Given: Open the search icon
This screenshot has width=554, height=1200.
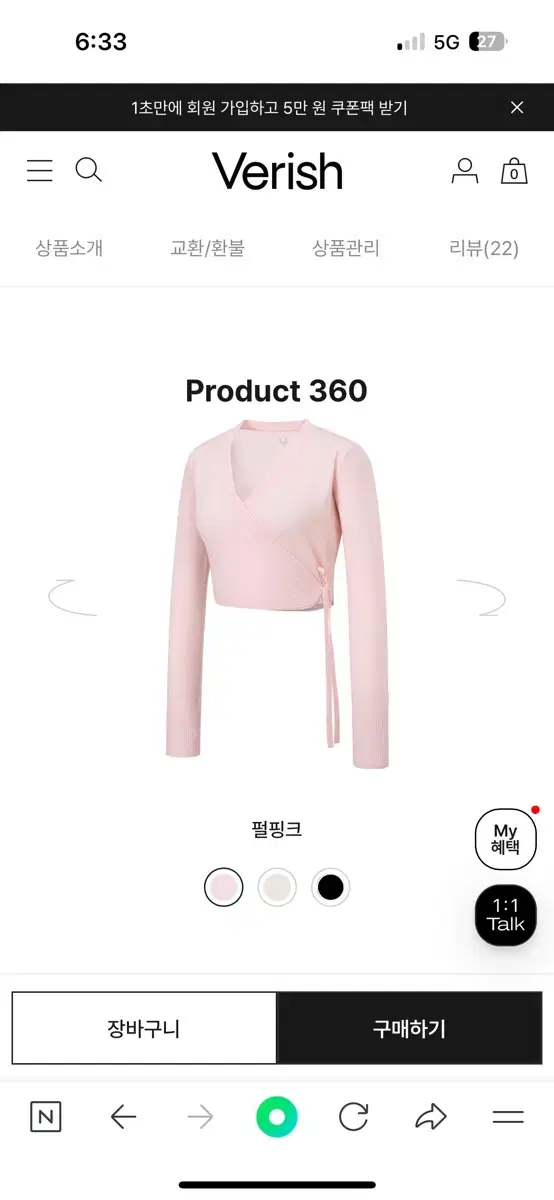Looking at the screenshot, I should pos(89,170).
